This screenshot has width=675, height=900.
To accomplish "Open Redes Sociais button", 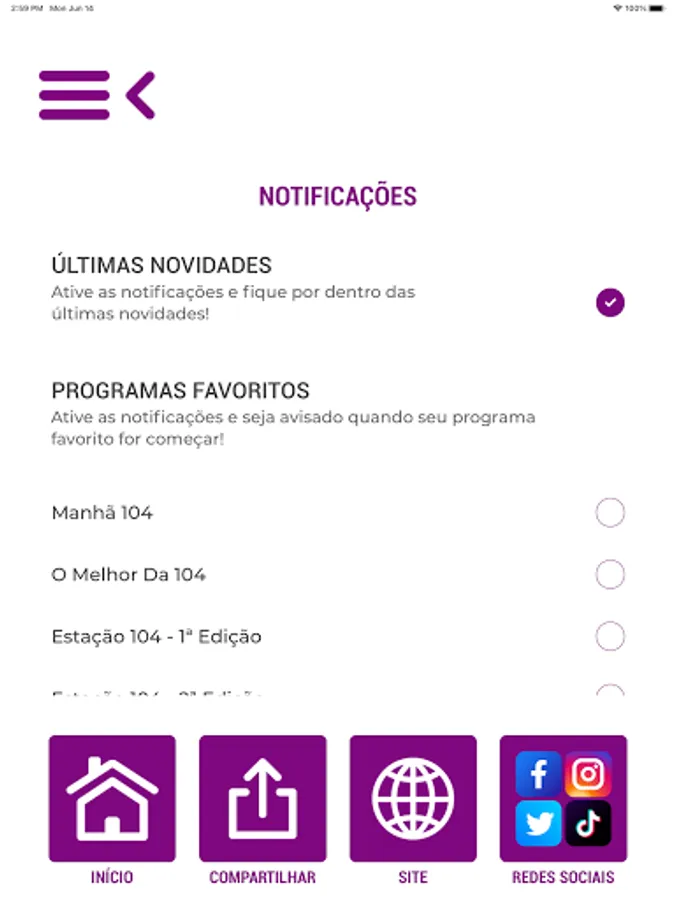I will 563,799.
